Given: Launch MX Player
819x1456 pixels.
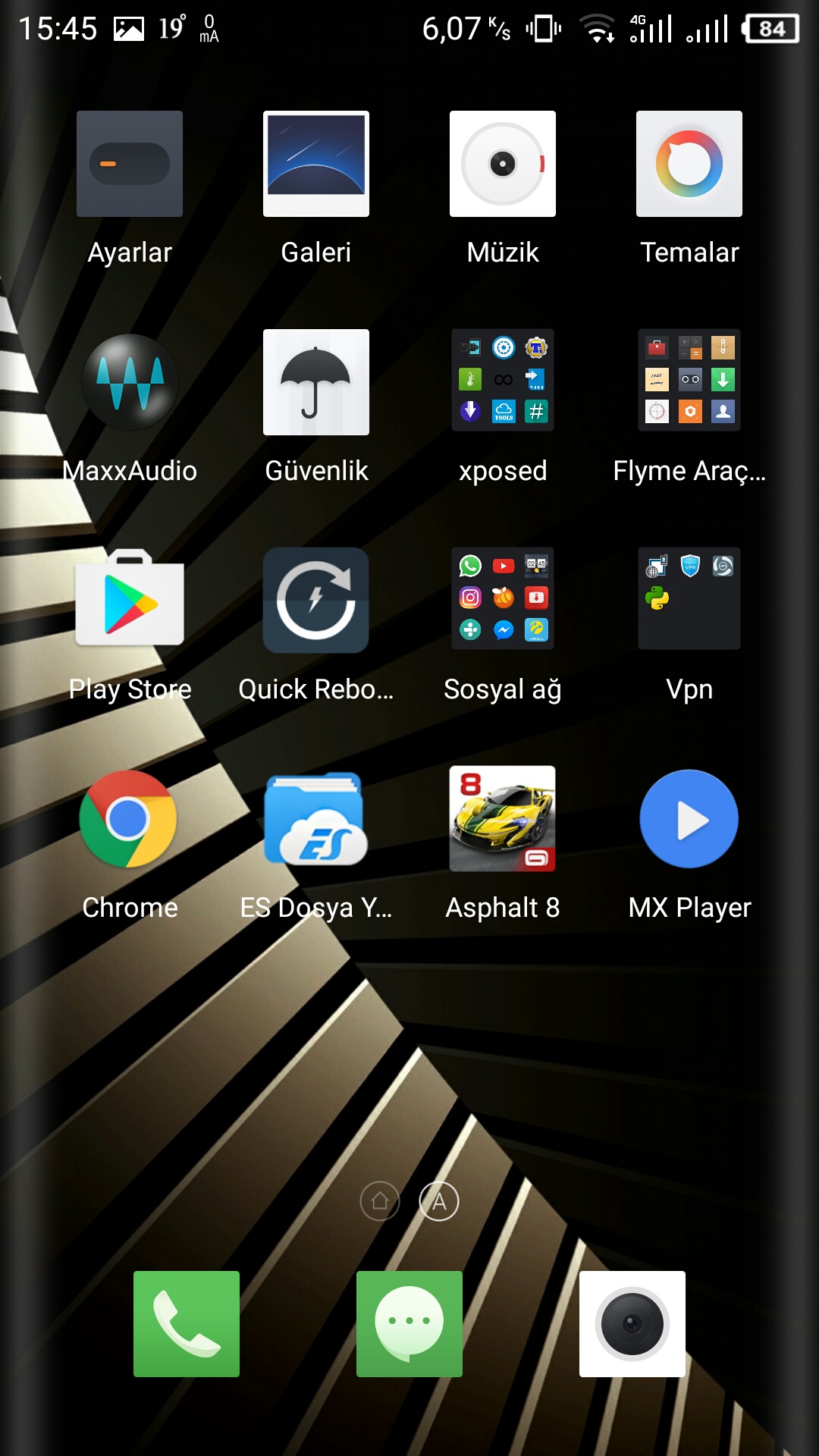Looking at the screenshot, I should [x=689, y=819].
